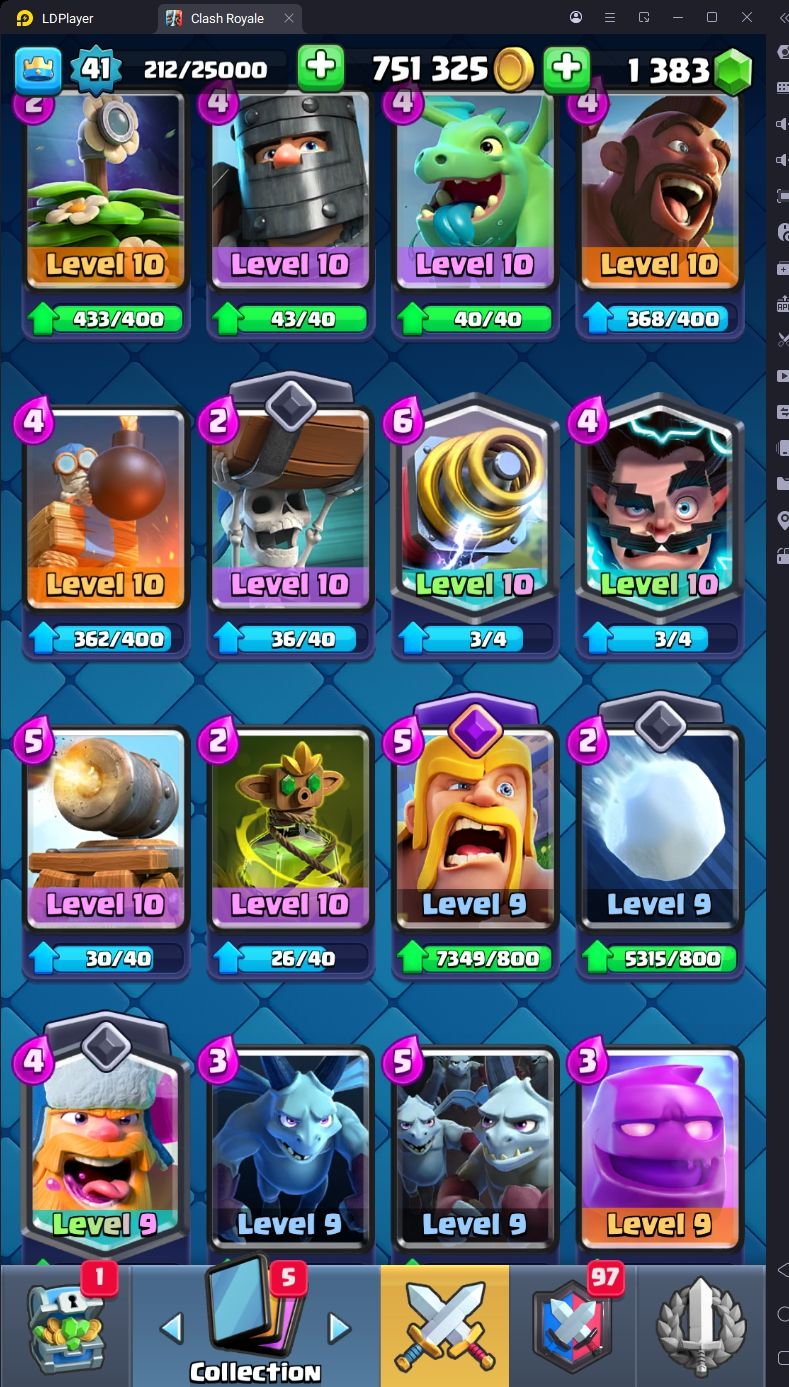
Task: Tap the green plus next to gold
Action: 321,68
